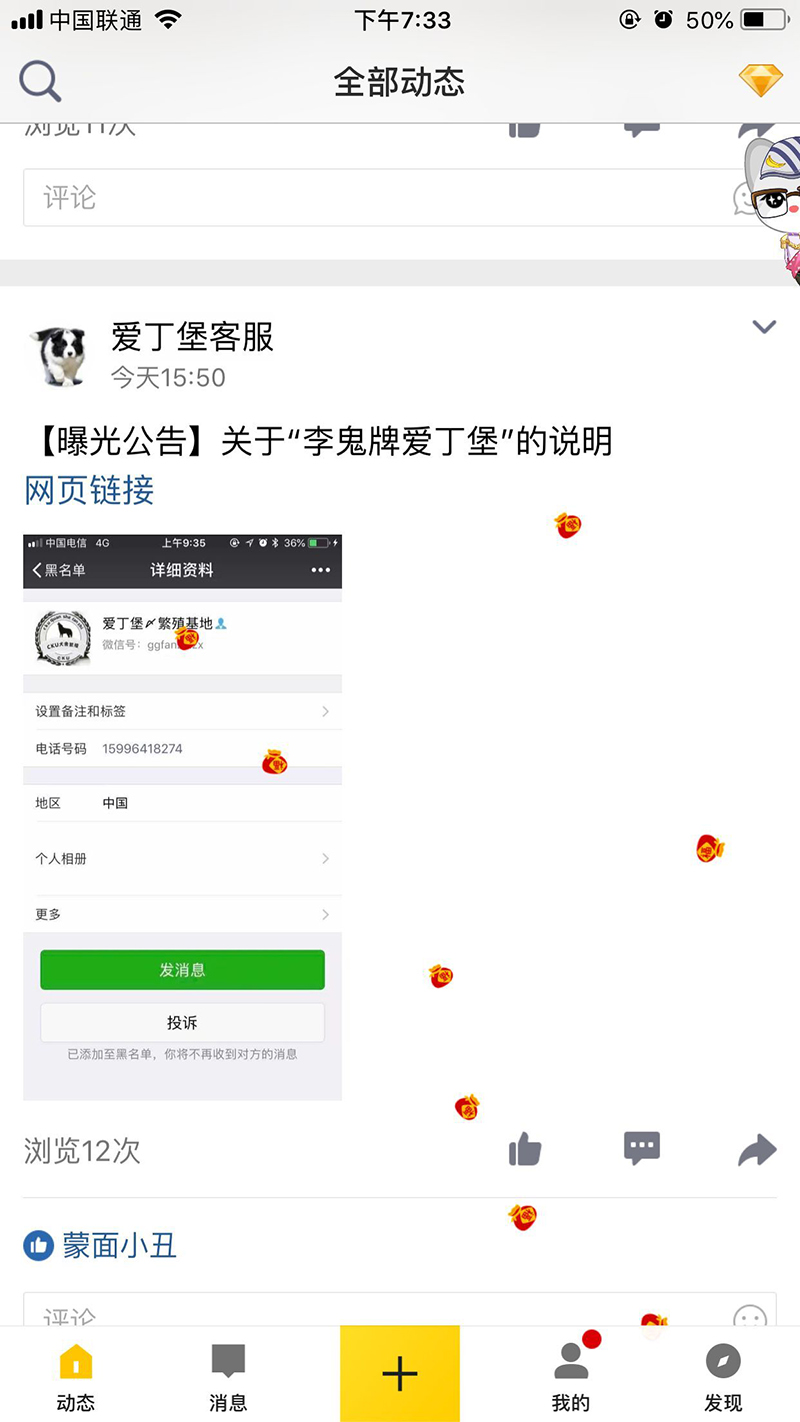Create a new post with plus button
The width and height of the screenshot is (800, 1422).
400,1373
